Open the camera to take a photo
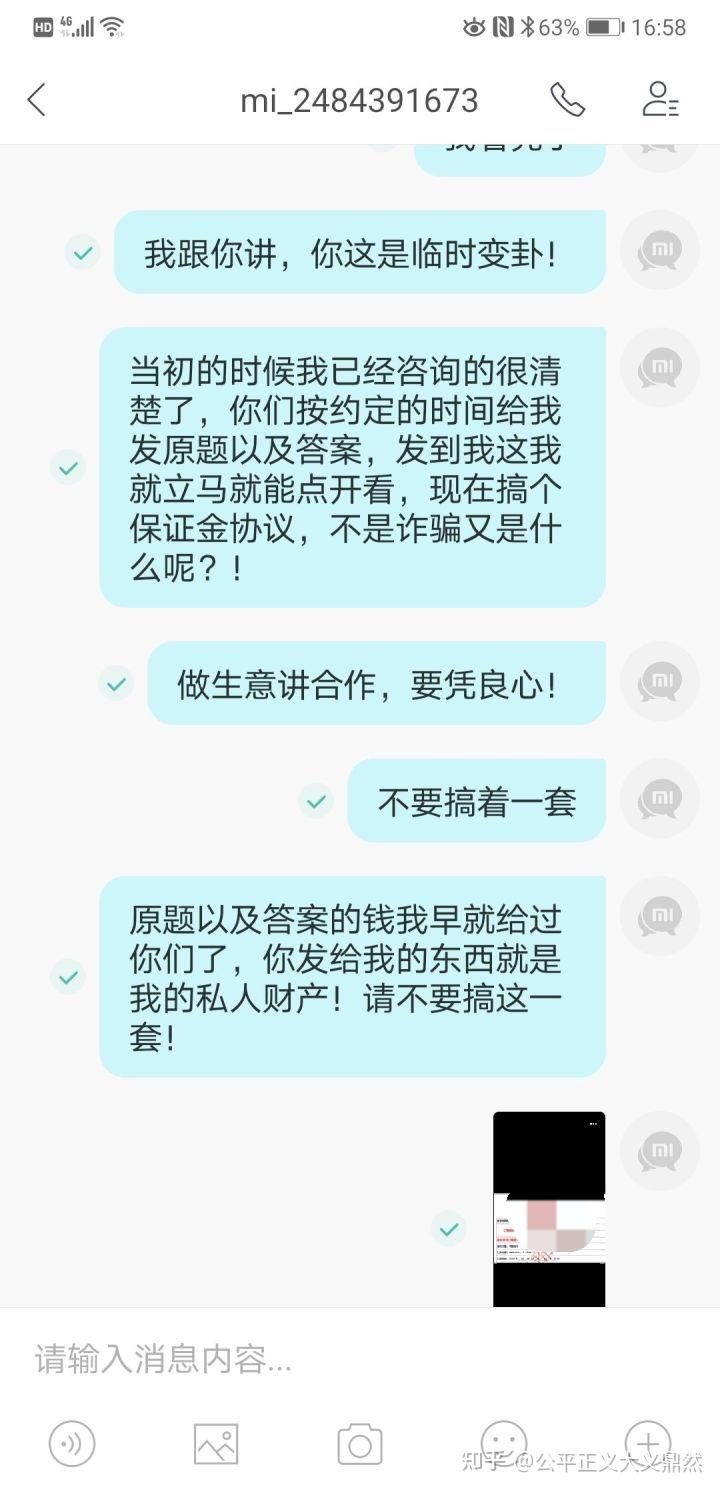This screenshot has height=1492, width=720. [360, 1443]
